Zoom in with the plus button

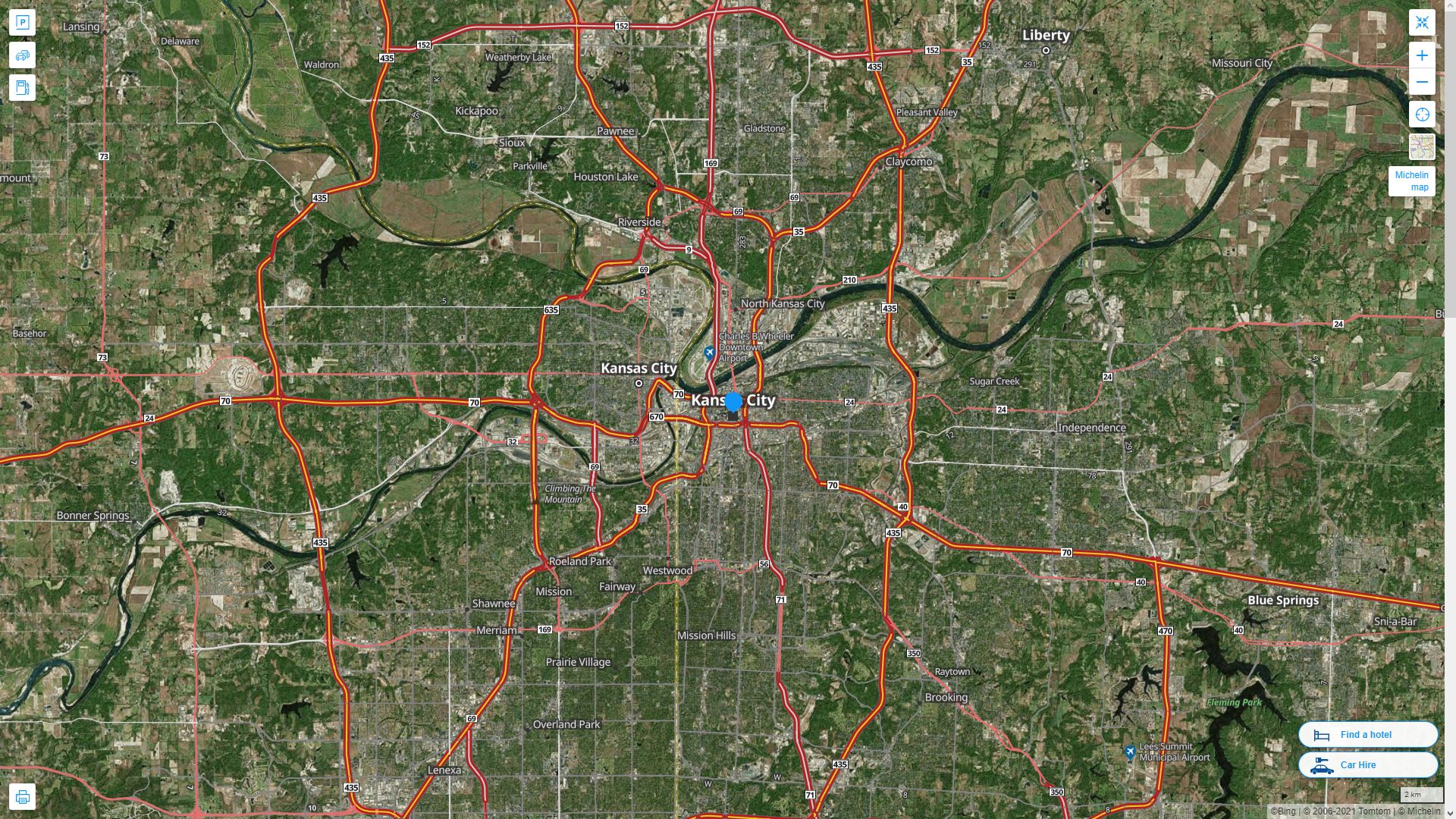1422,55
